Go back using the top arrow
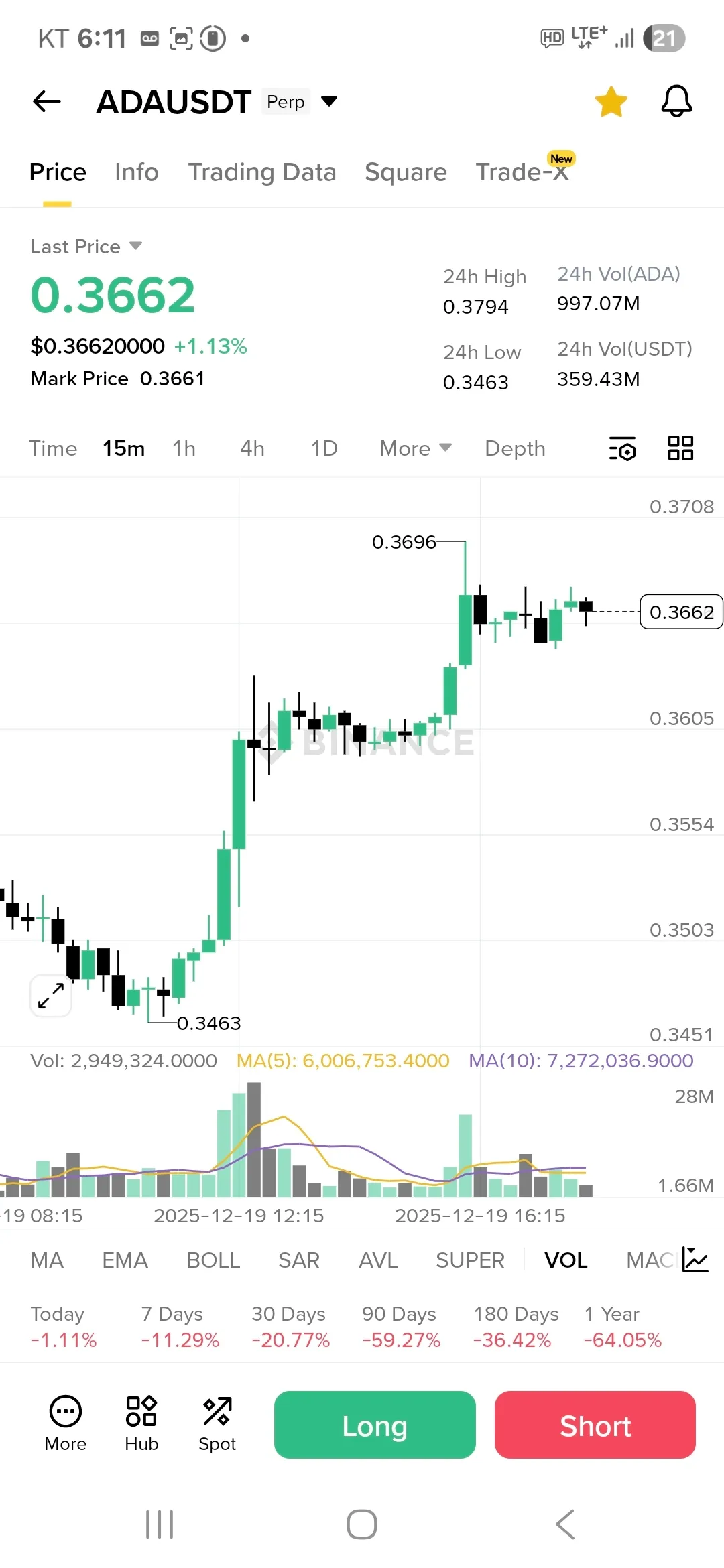This screenshot has height=1568, width=724. (x=47, y=102)
